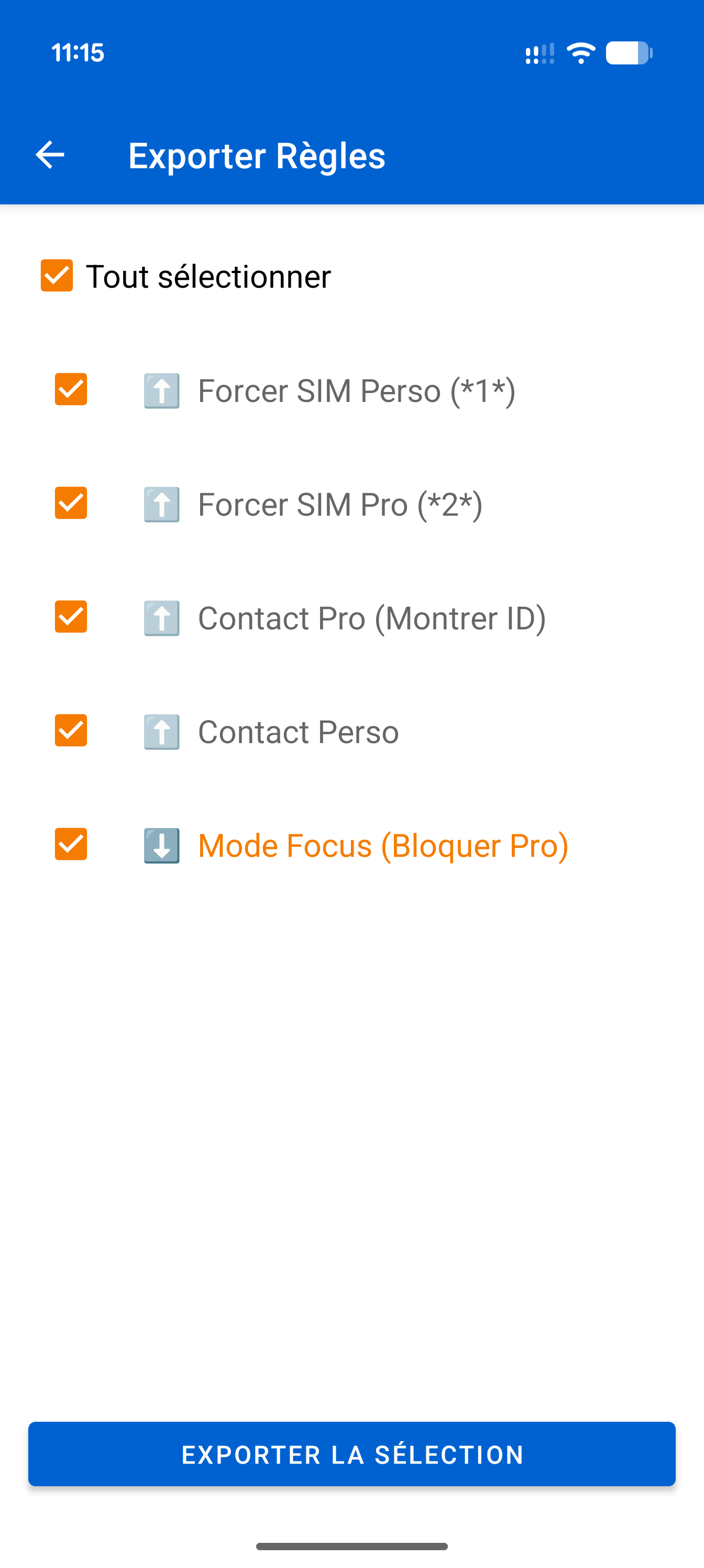Deselect Forcer SIM Perso (*1*) rule

[x=71, y=389]
